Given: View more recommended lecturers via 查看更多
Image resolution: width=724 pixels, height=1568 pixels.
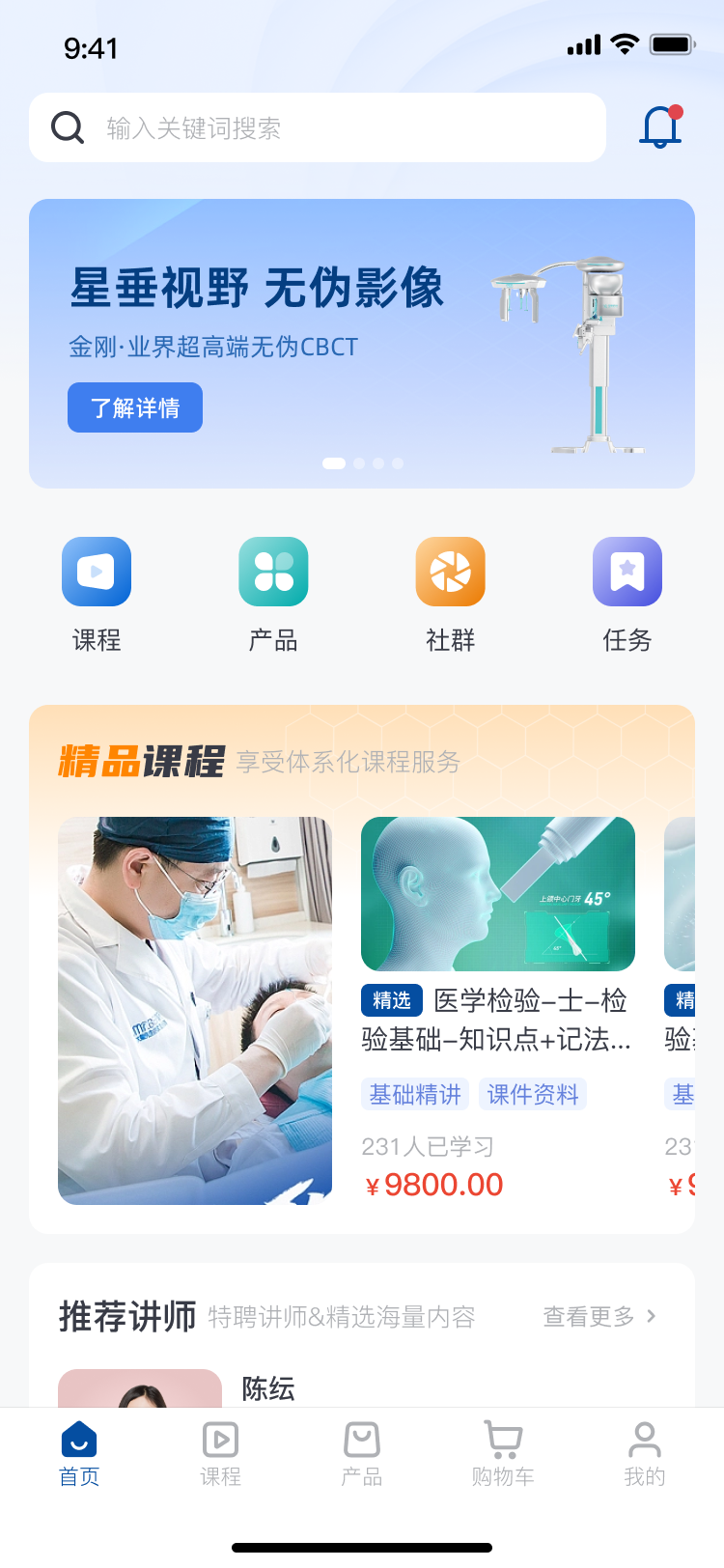Looking at the screenshot, I should coord(599,1316).
